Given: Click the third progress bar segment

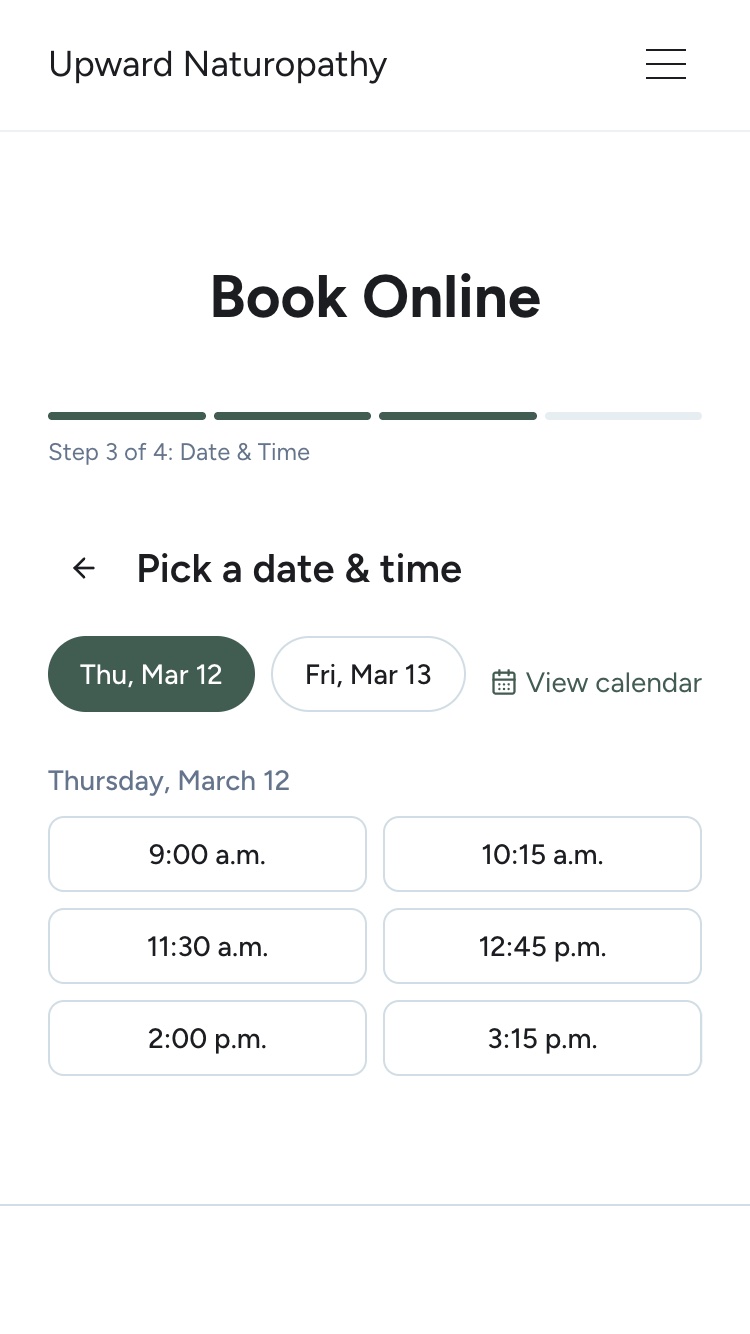Looking at the screenshot, I should coord(457,415).
